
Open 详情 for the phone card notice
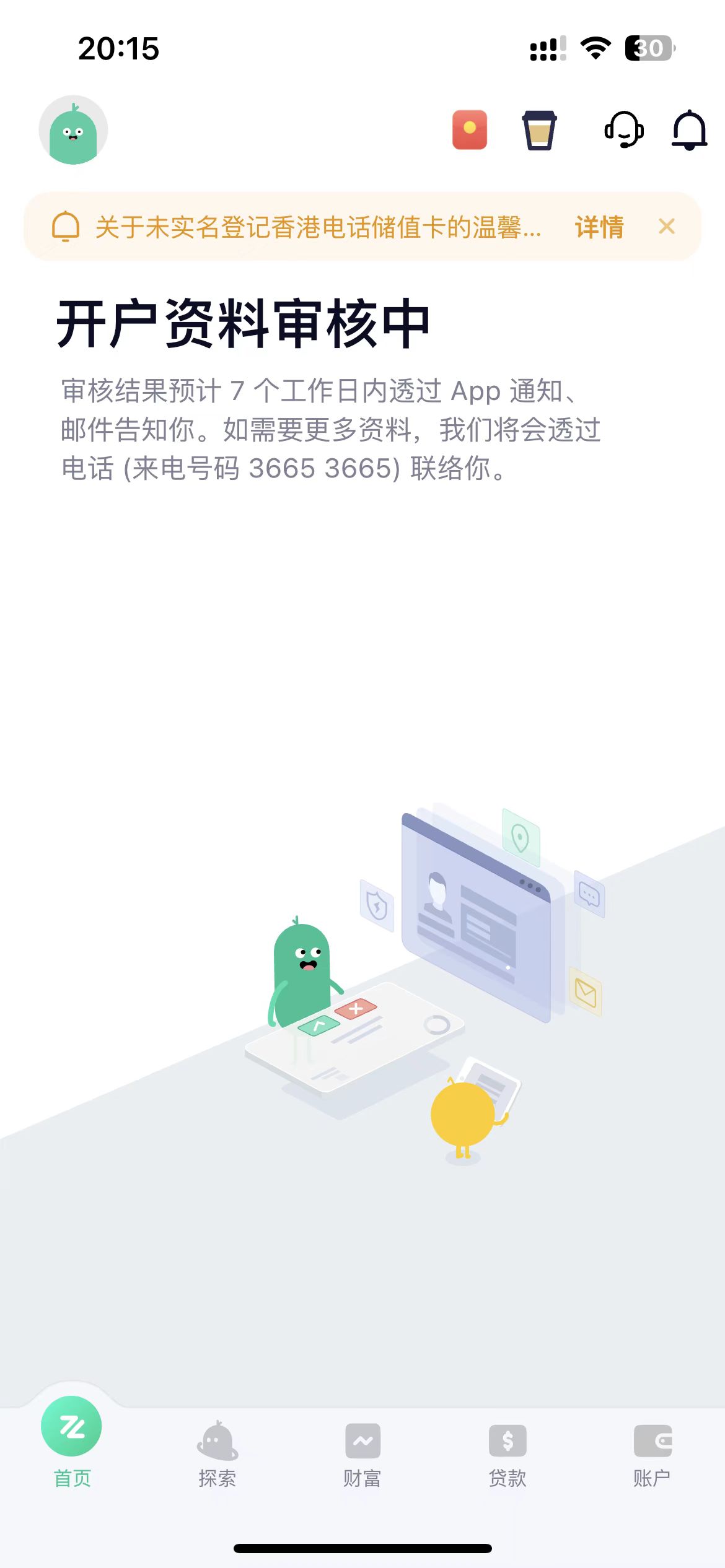click(599, 227)
